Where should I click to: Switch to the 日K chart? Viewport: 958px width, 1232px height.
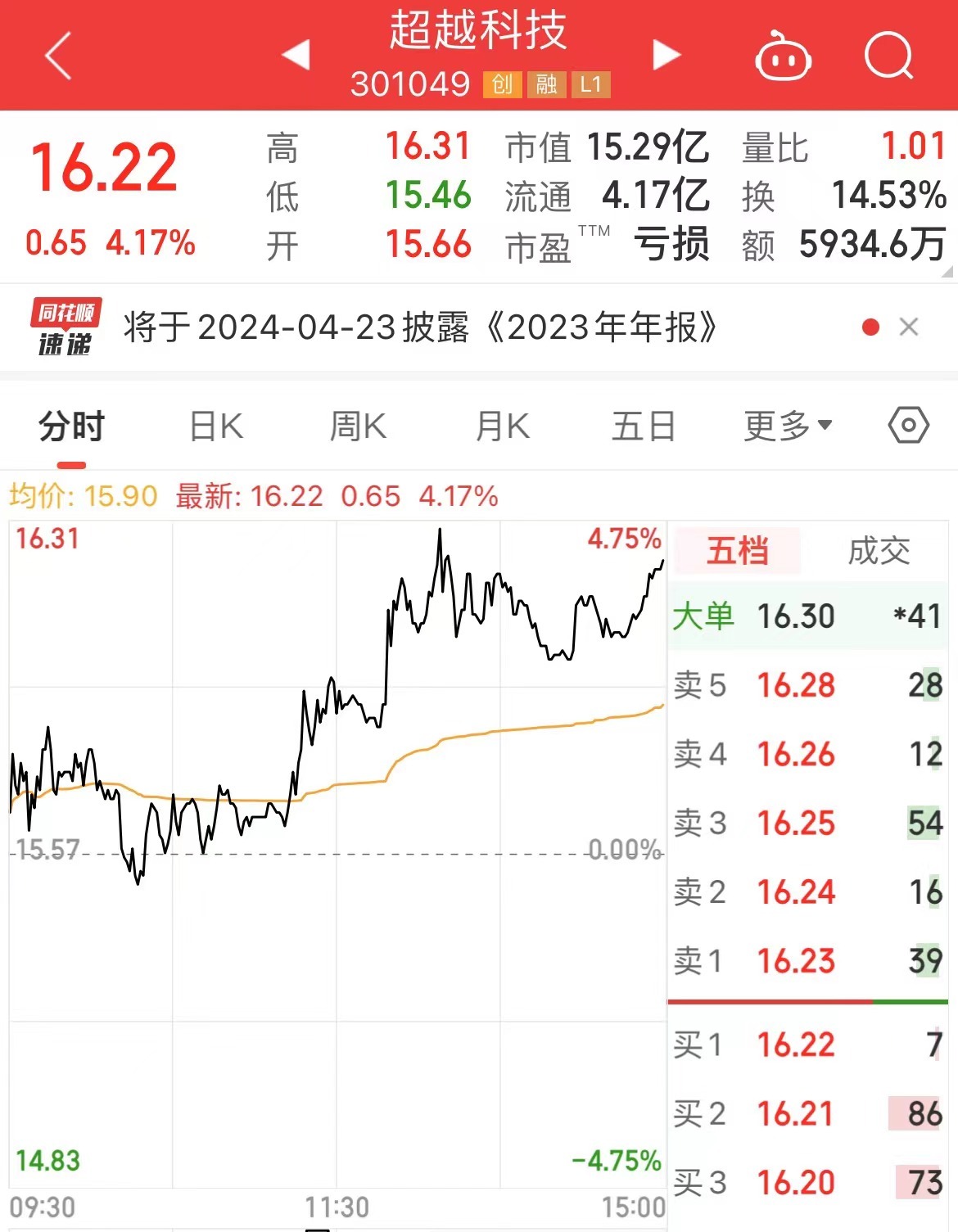[x=216, y=426]
